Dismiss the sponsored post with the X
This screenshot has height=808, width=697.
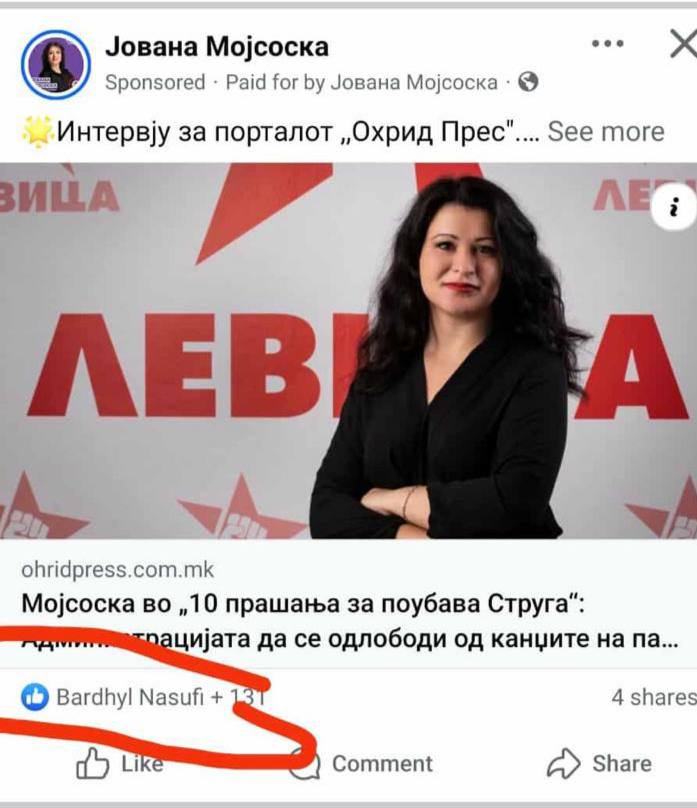pyautogui.click(x=682, y=44)
